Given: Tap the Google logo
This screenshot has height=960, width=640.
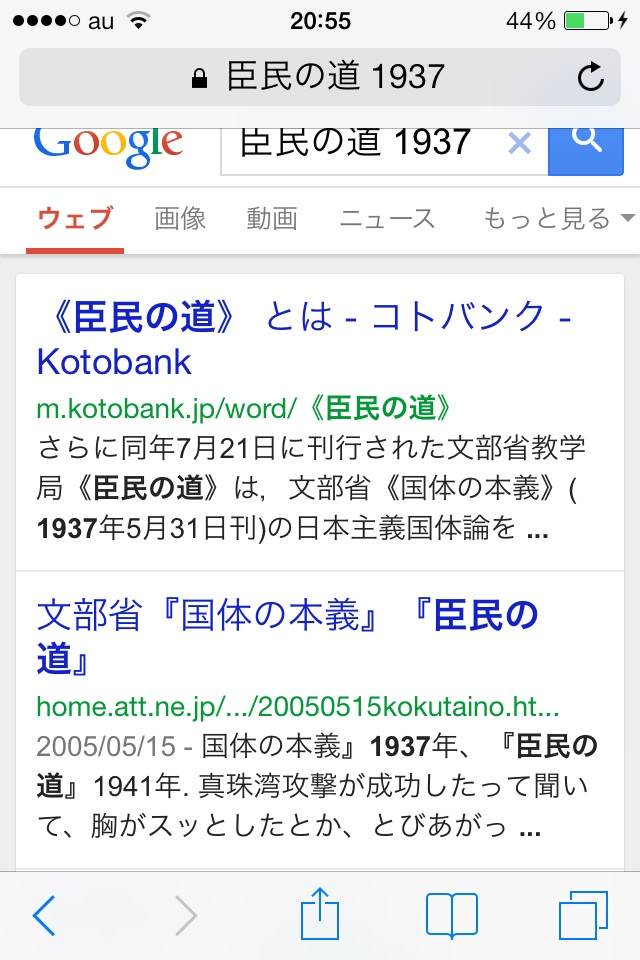Looking at the screenshot, I should click(x=108, y=143).
